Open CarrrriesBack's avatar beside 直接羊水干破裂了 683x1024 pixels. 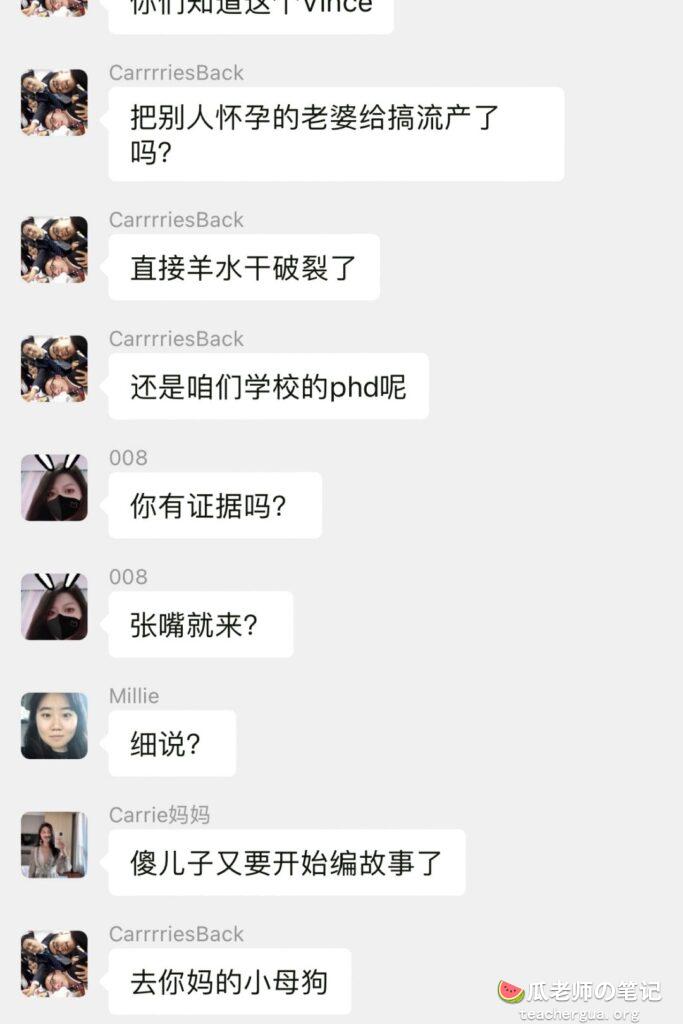[x=54, y=250]
